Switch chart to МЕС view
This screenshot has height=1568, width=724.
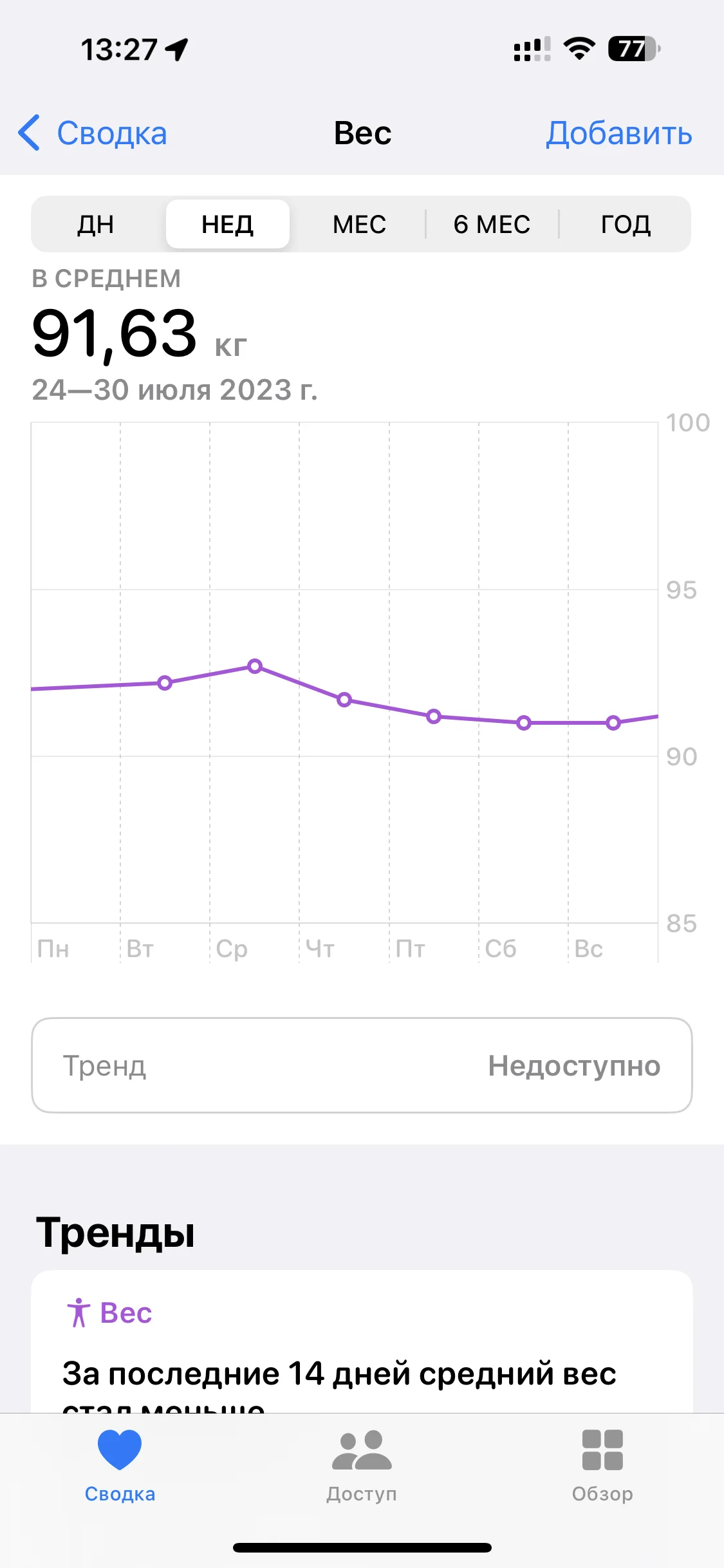pyautogui.click(x=359, y=225)
